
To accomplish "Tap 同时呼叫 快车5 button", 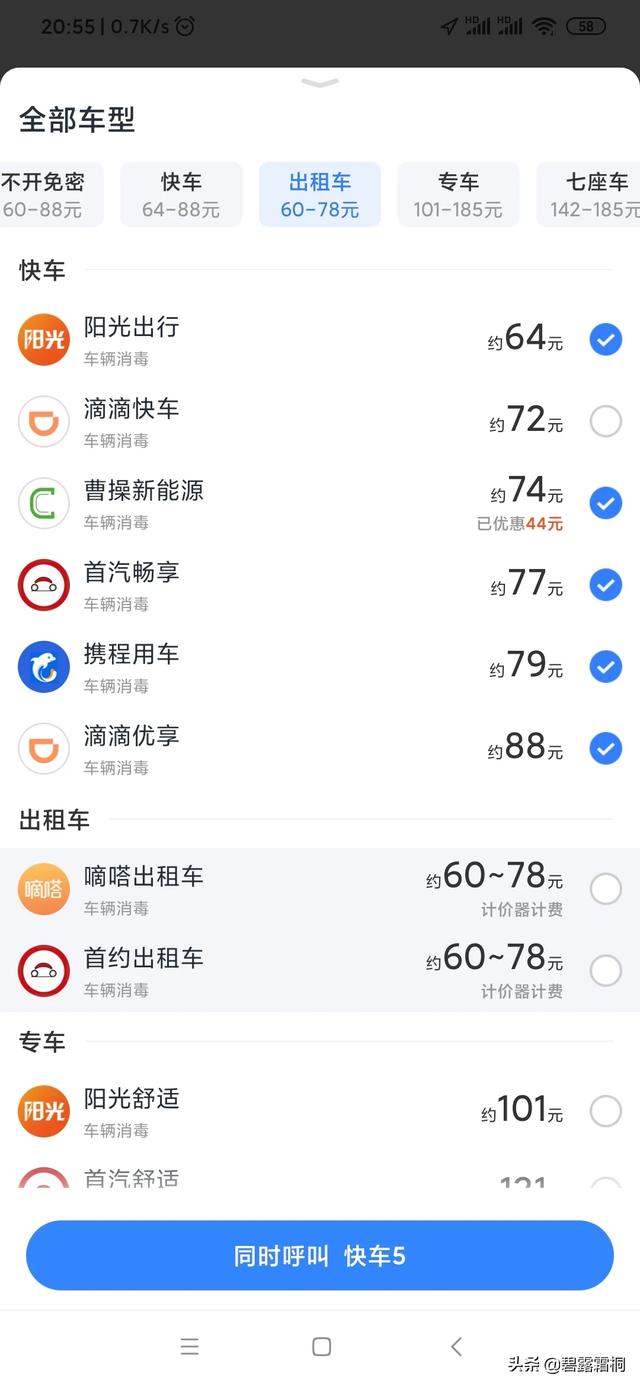I will 320,1256.
